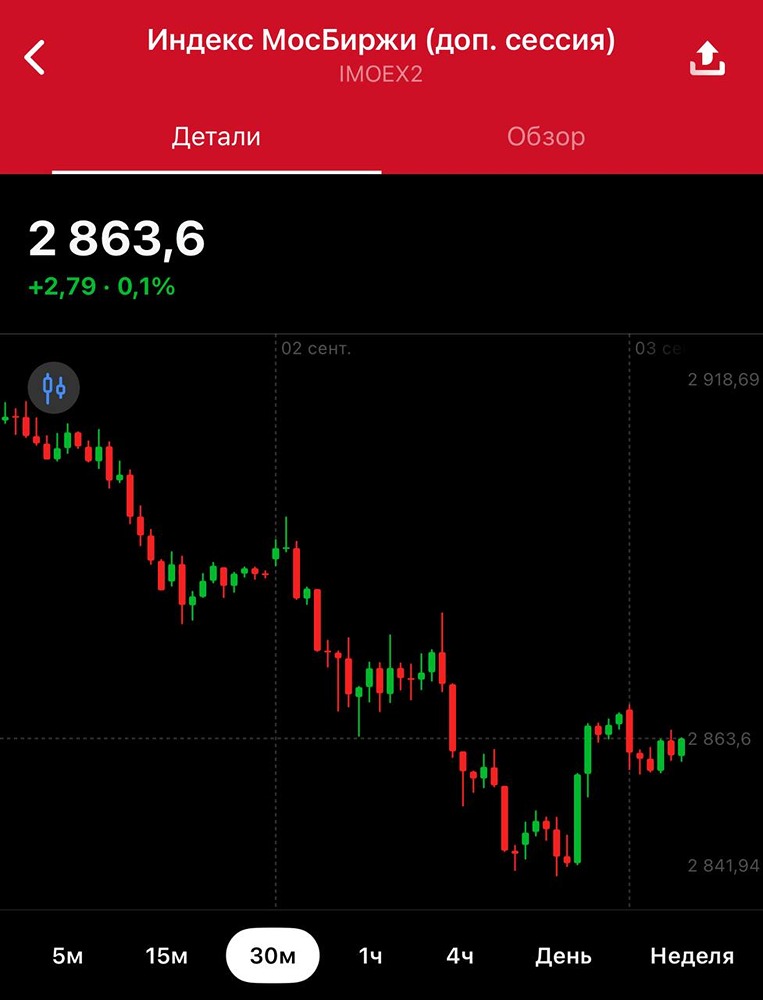Show the День chart interval
This screenshot has width=763, height=1000.
coord(563,956)
